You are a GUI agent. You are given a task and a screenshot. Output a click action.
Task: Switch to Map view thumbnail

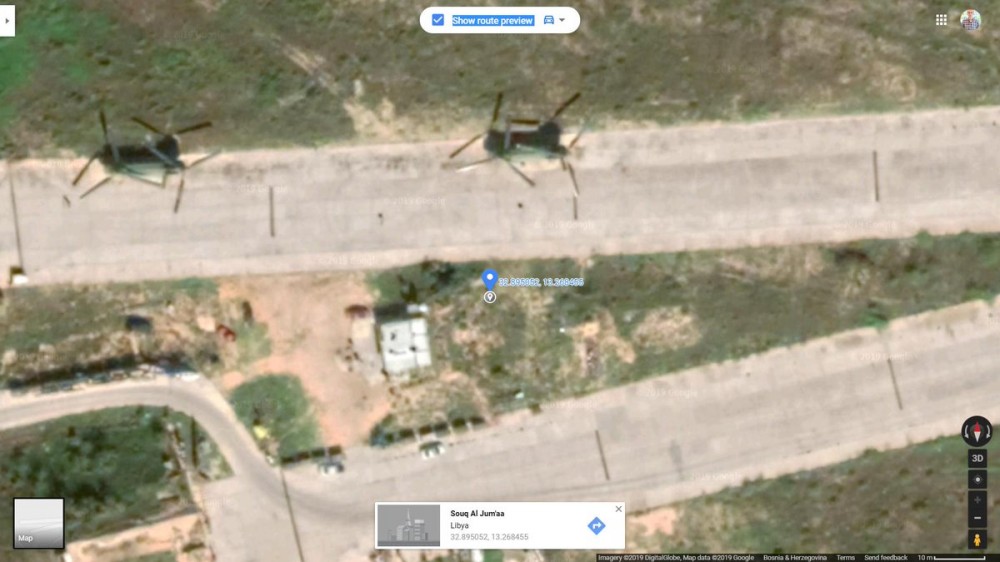click(x=39, y=523)
